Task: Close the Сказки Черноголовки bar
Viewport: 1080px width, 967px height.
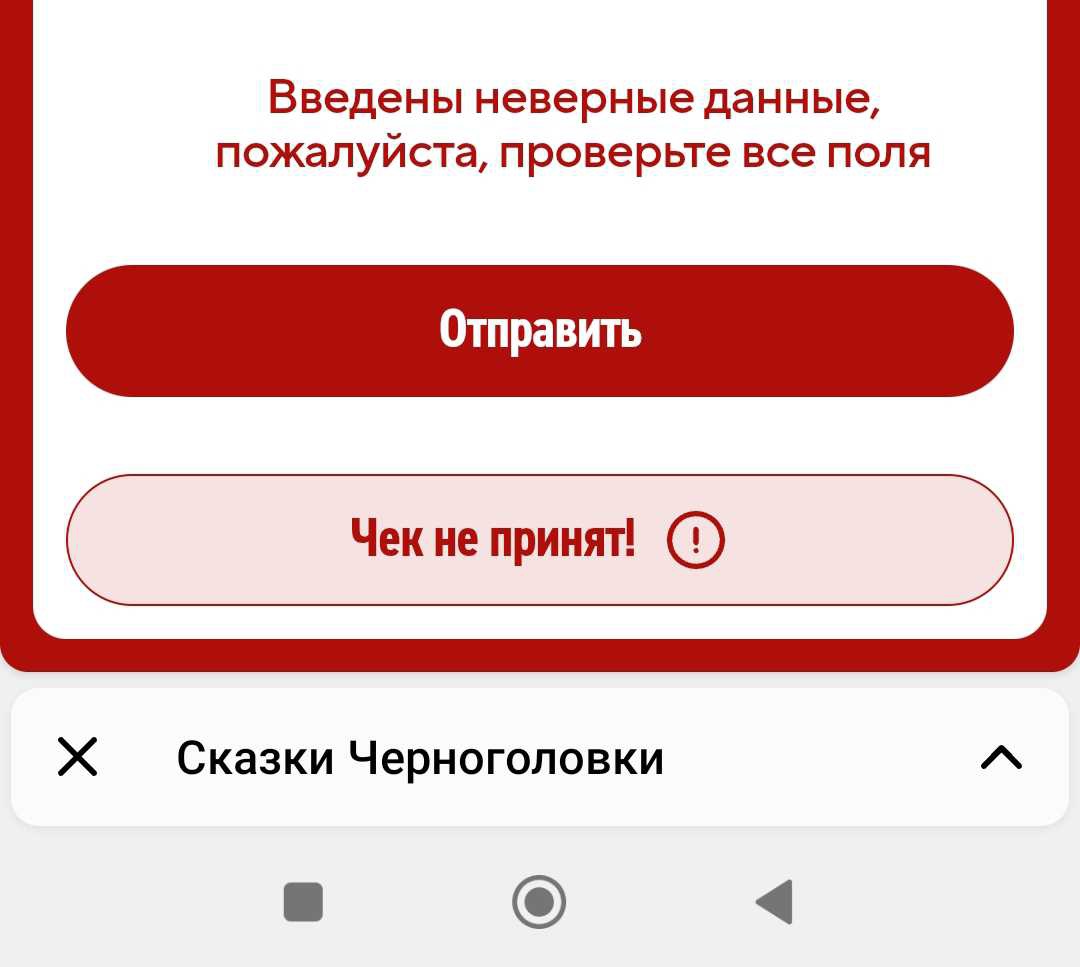Action: (78, 757)
